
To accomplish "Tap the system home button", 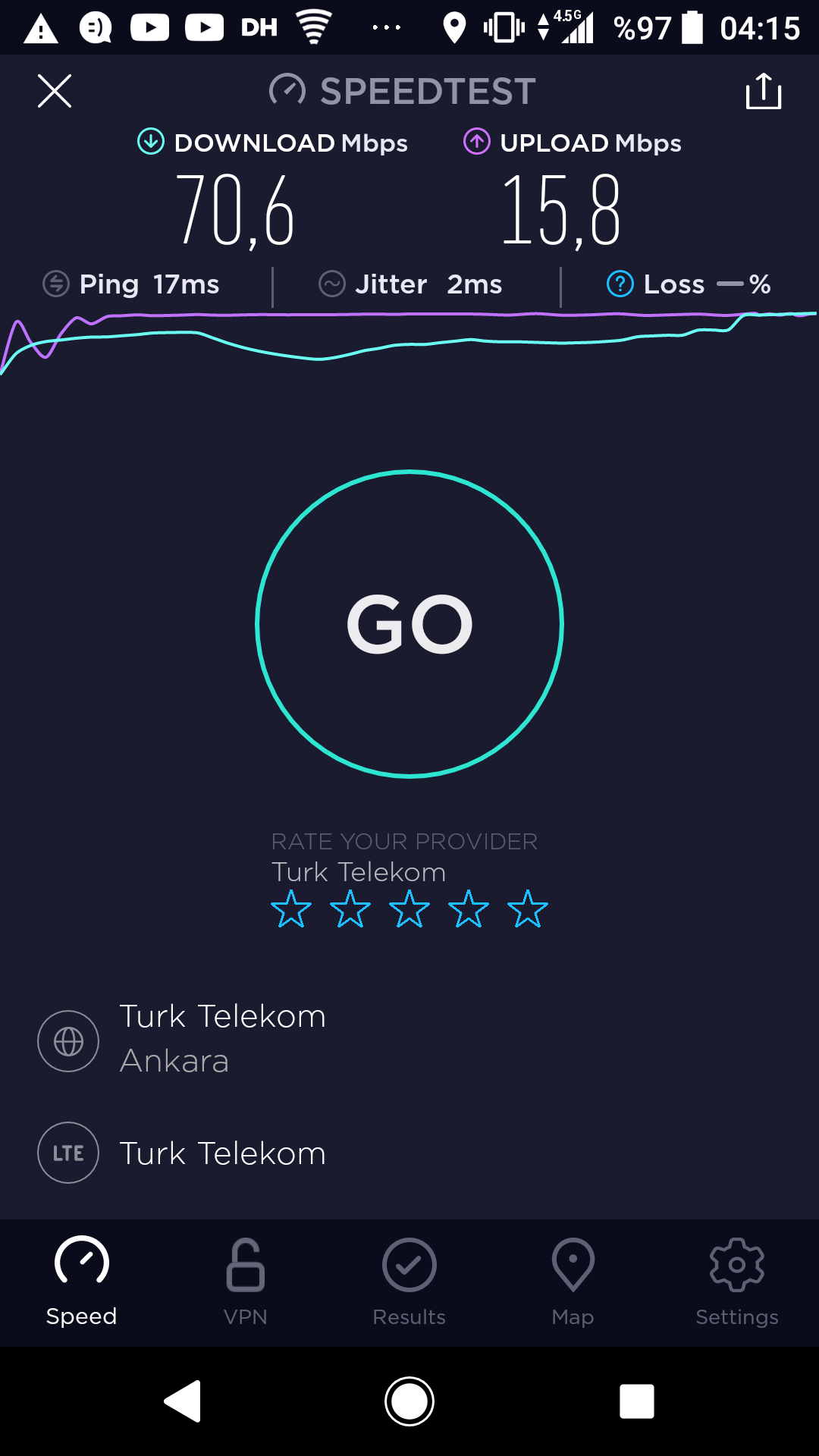I will point(409,1401).
